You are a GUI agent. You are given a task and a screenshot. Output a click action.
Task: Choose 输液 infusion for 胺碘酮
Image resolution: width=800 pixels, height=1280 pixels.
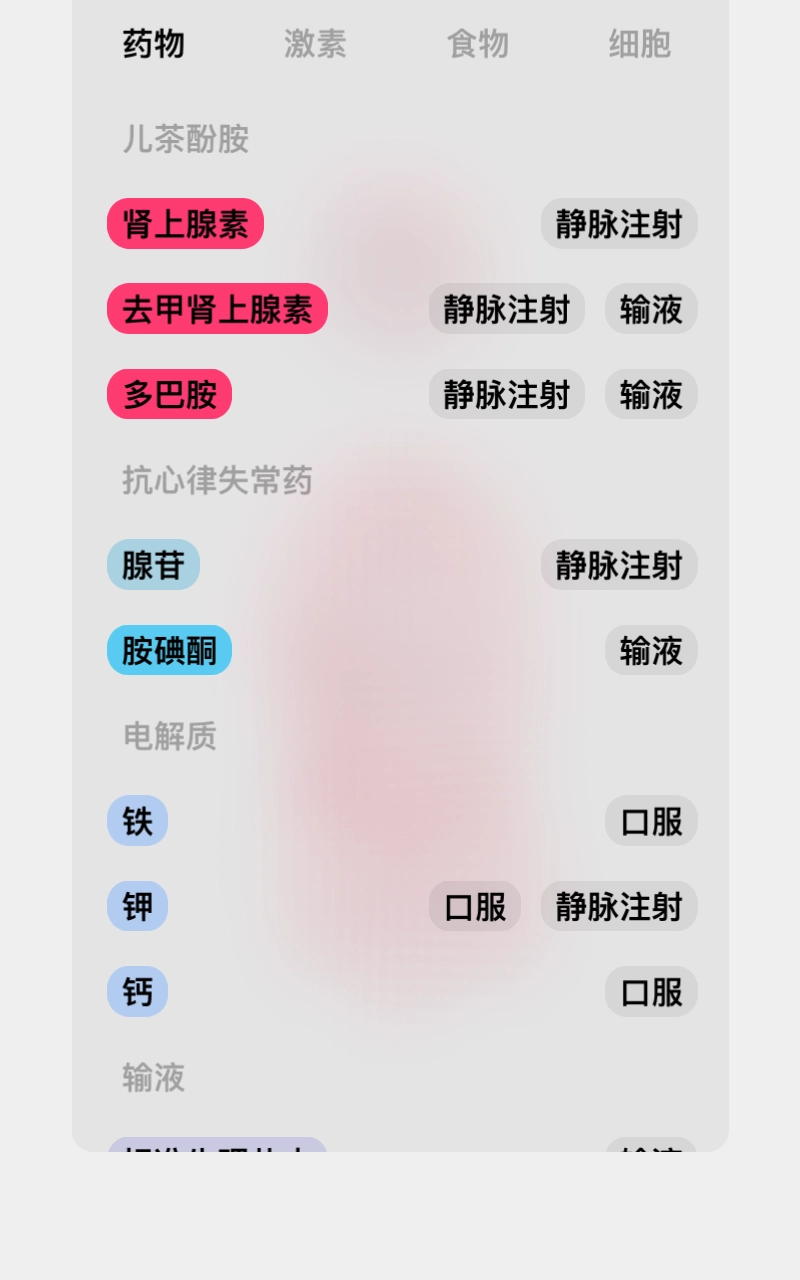point(650,650)
